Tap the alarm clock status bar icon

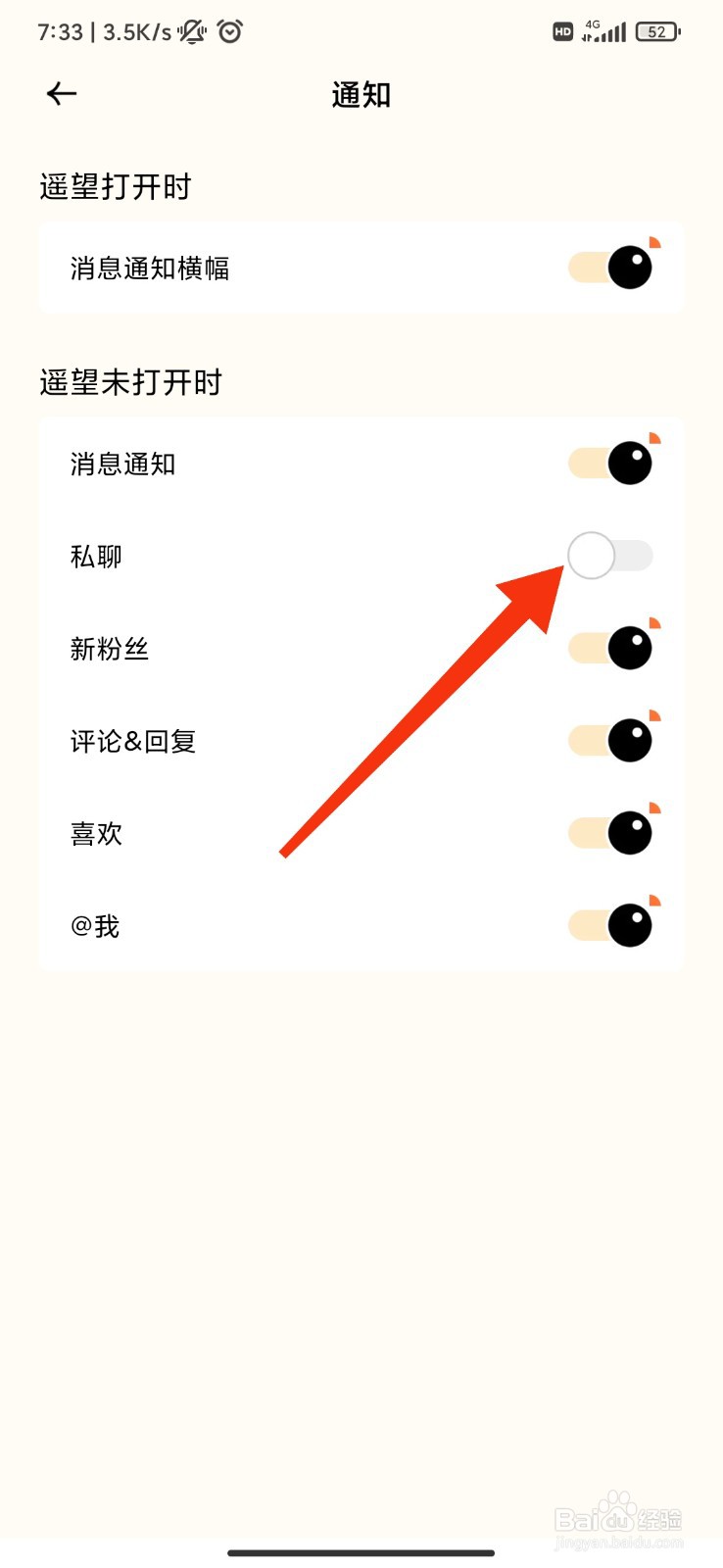[x=230, y=31]
